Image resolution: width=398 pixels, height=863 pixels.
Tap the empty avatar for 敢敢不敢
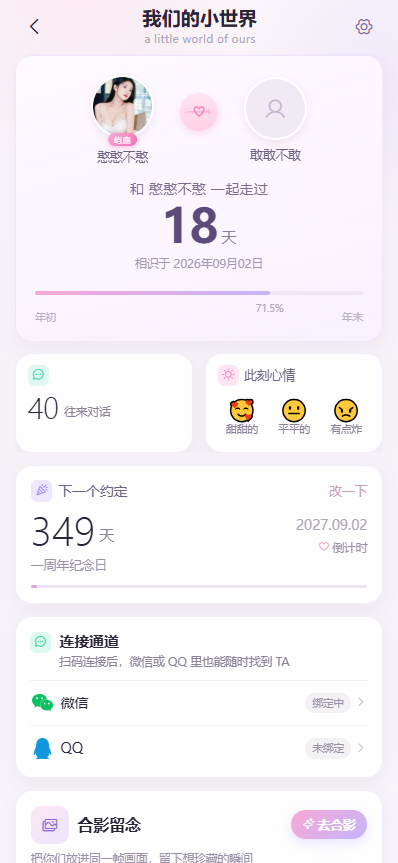[x=275, y=108]
